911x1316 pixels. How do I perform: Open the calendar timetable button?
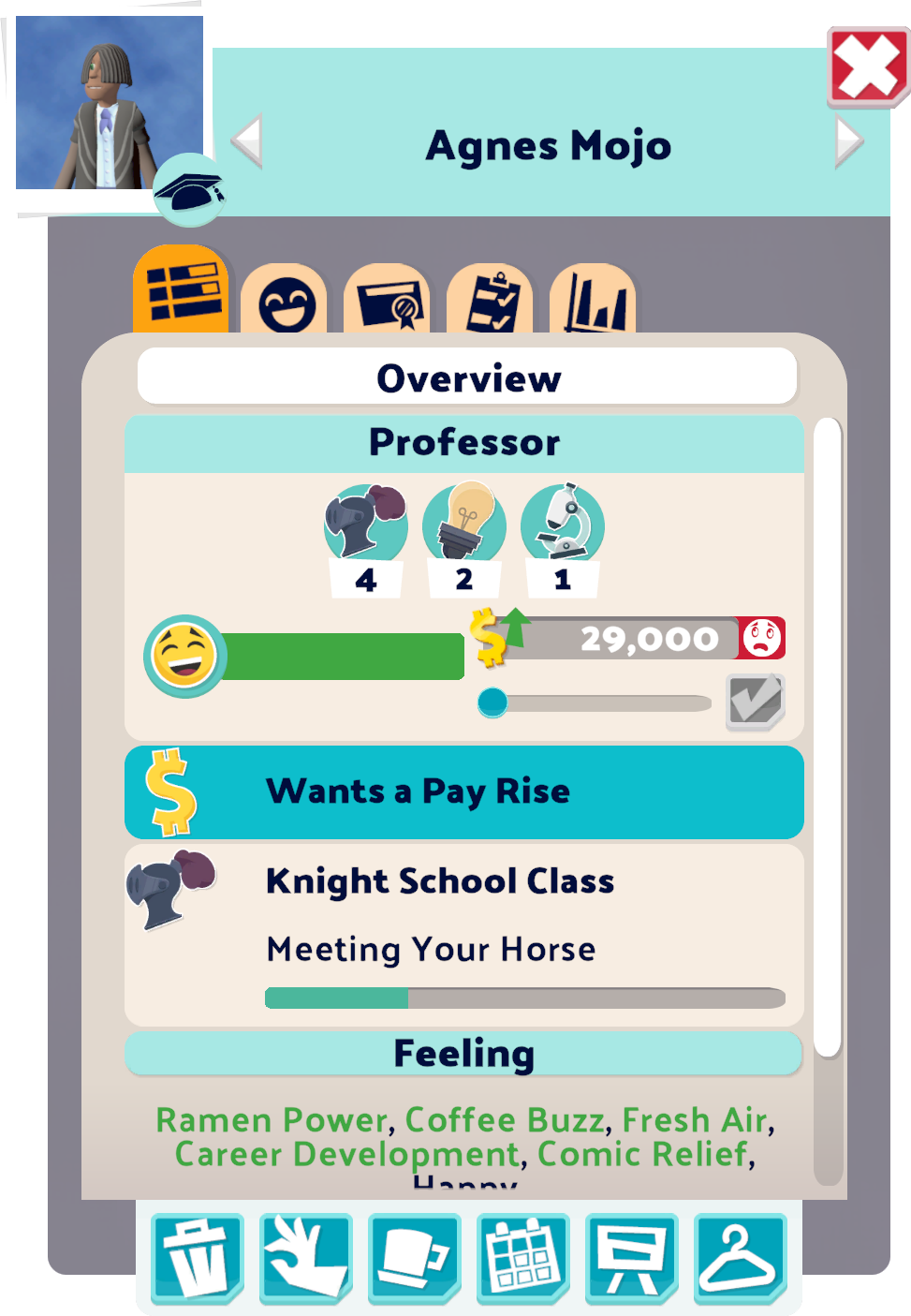[523, 1258]
